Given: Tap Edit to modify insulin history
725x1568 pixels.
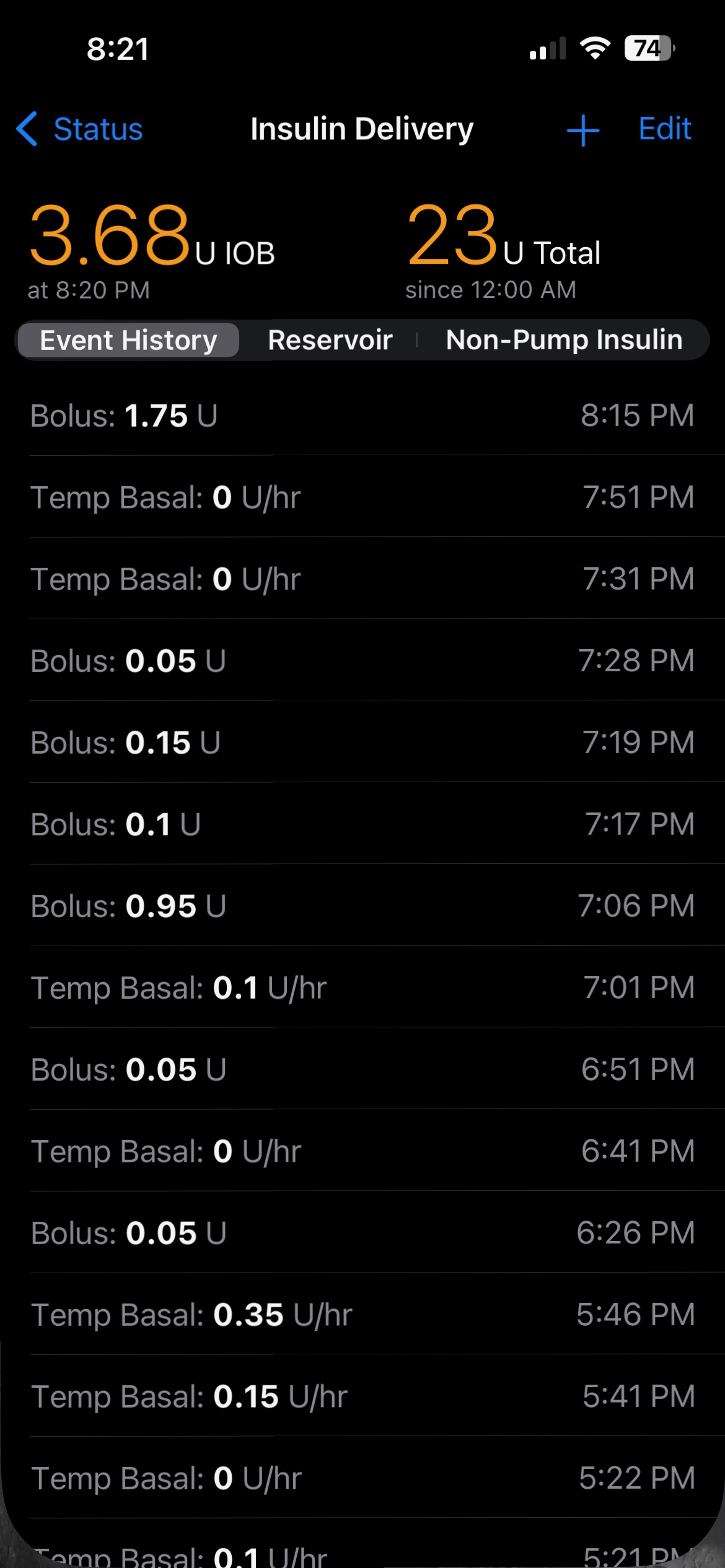Looking at the screenshot, I should click(664, 129).
